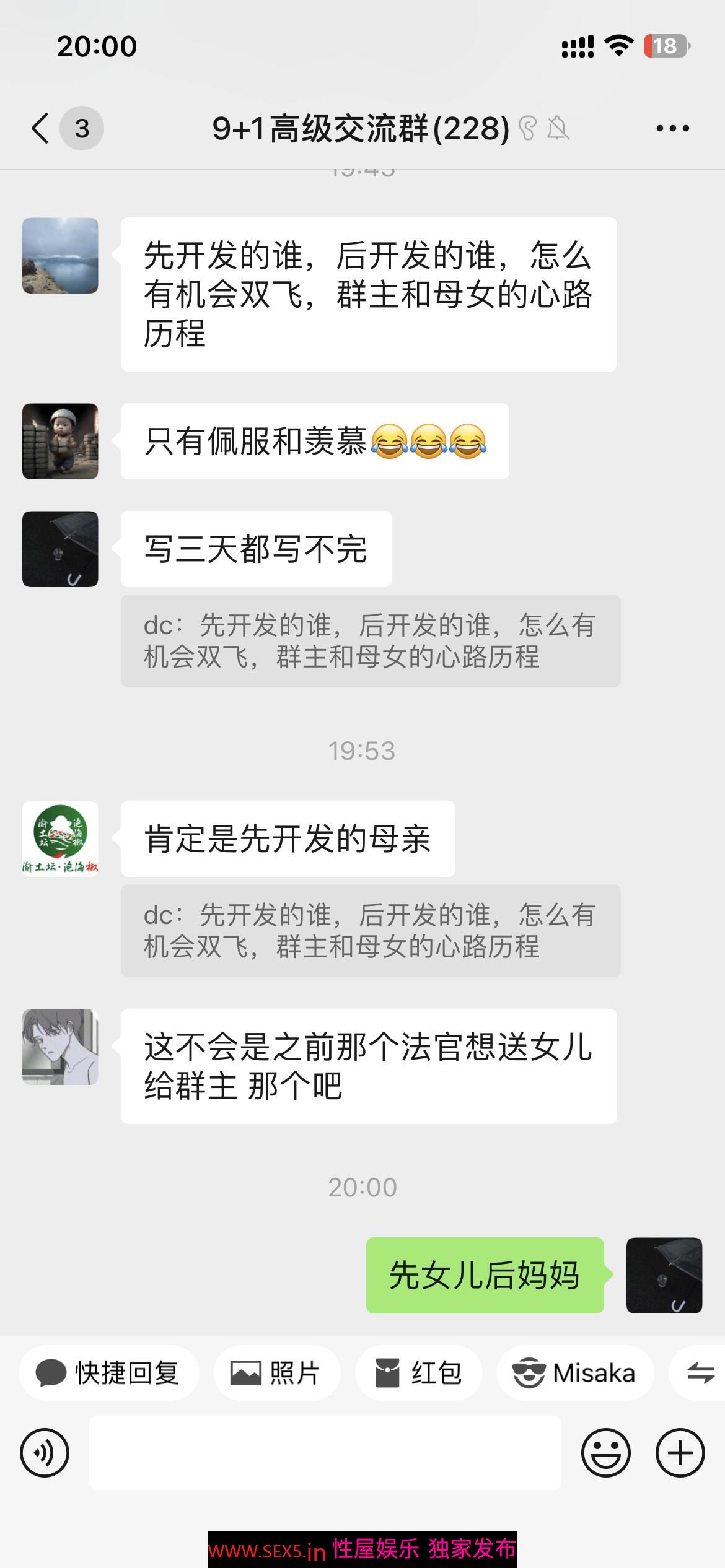Open the emoji sticker panel
The width and height of the screenshot is (725, 1568).
click(605, 1453)
